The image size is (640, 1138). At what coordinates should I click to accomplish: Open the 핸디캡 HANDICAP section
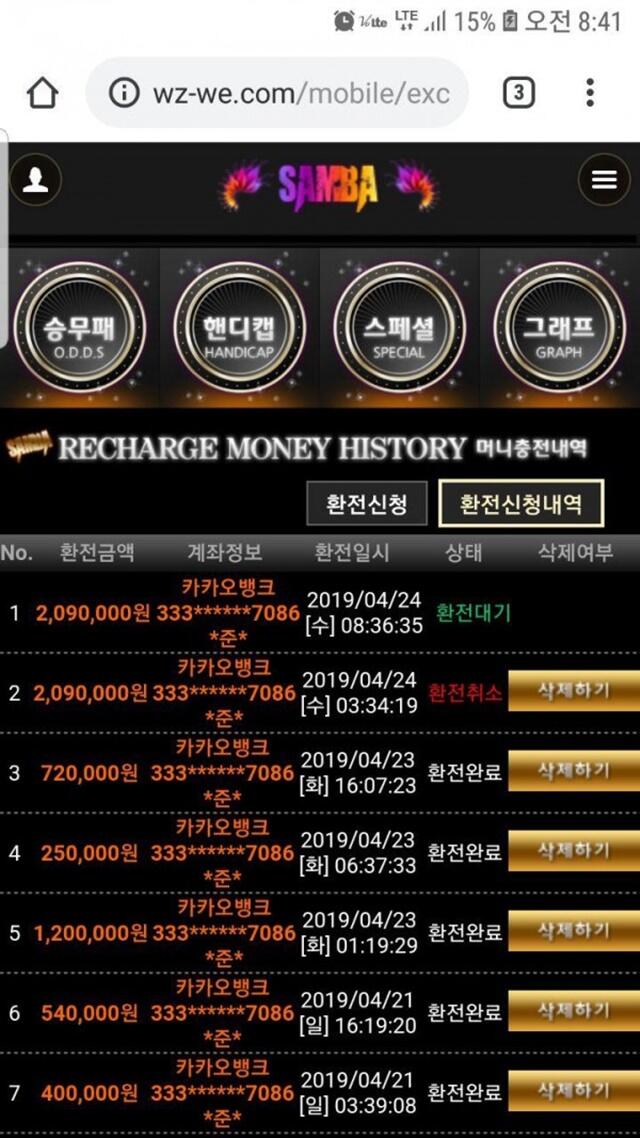tap(239, 328)
